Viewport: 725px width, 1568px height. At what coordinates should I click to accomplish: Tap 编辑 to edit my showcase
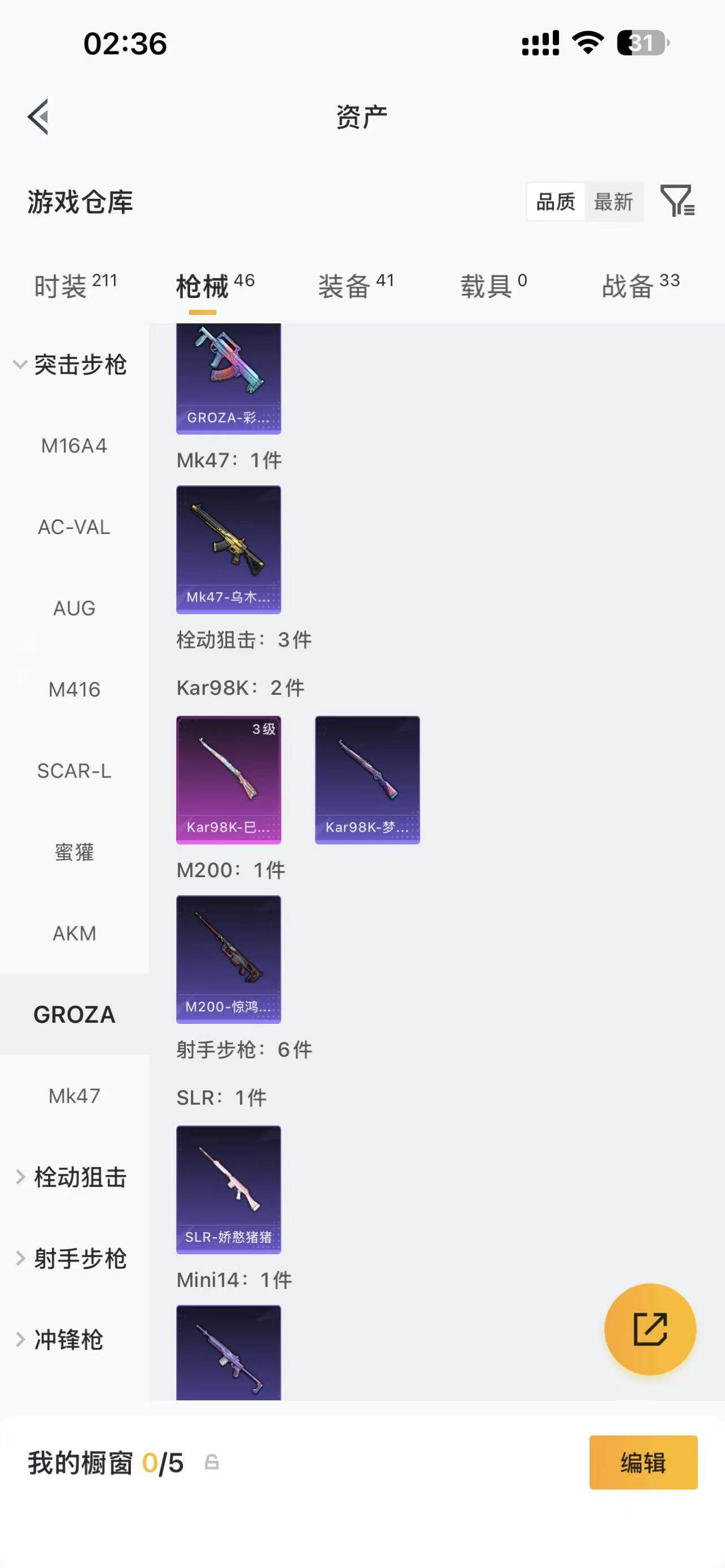coord(643,1462)
